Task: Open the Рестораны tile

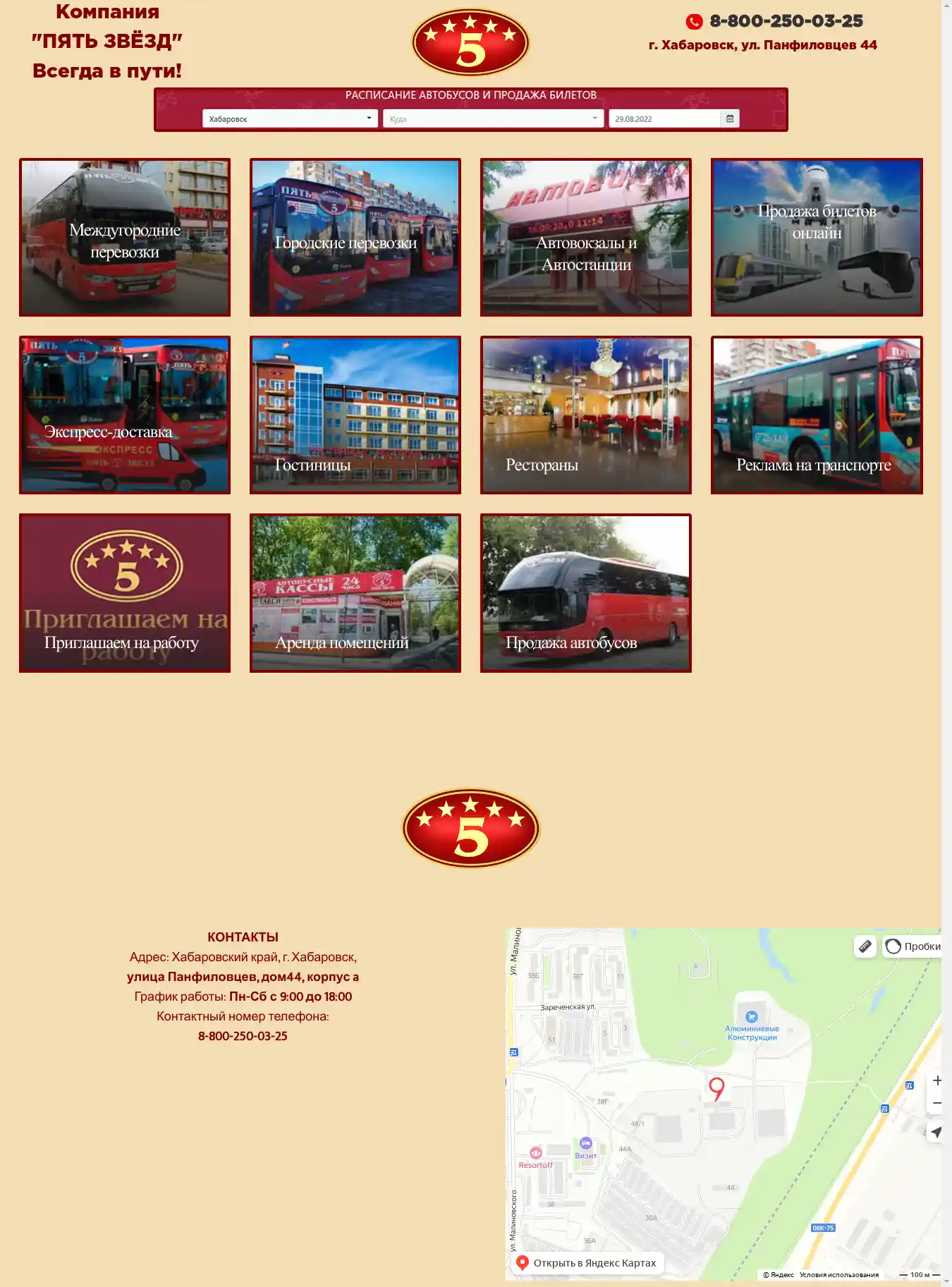Action: pos(586,415)
